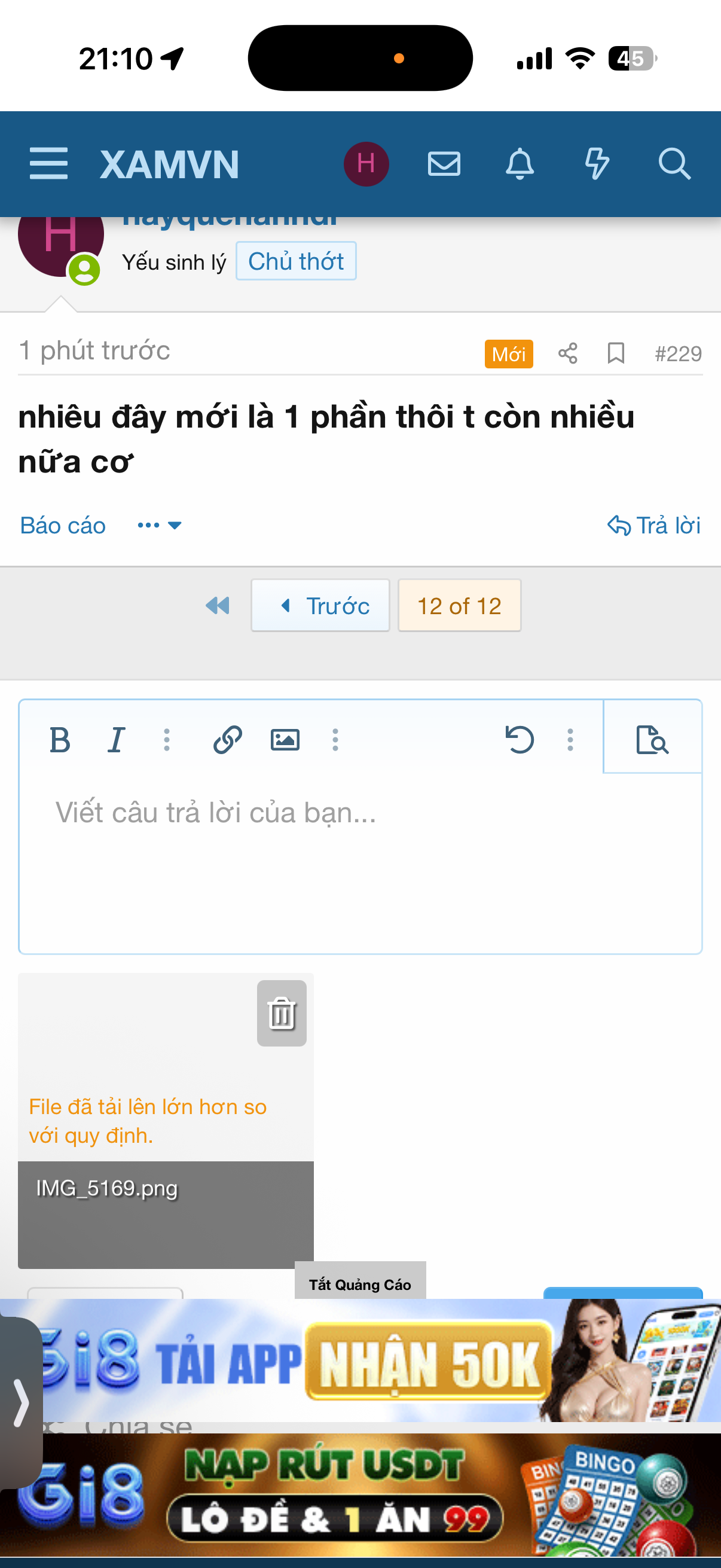Dismiss ads with Tắt Quảng Cáo
The width and height of the screenshot is (721, 1568).
click(x=359, y=1285)
